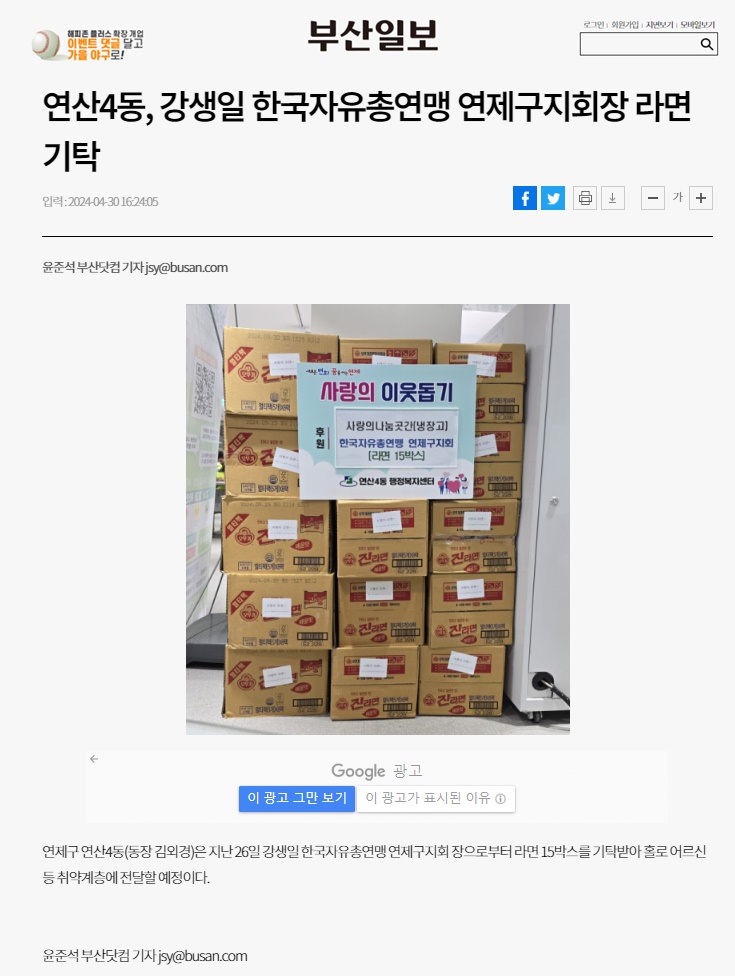Tap the search magnifier icon
Viewport: 735px width, 976px height.
point(706,44)
